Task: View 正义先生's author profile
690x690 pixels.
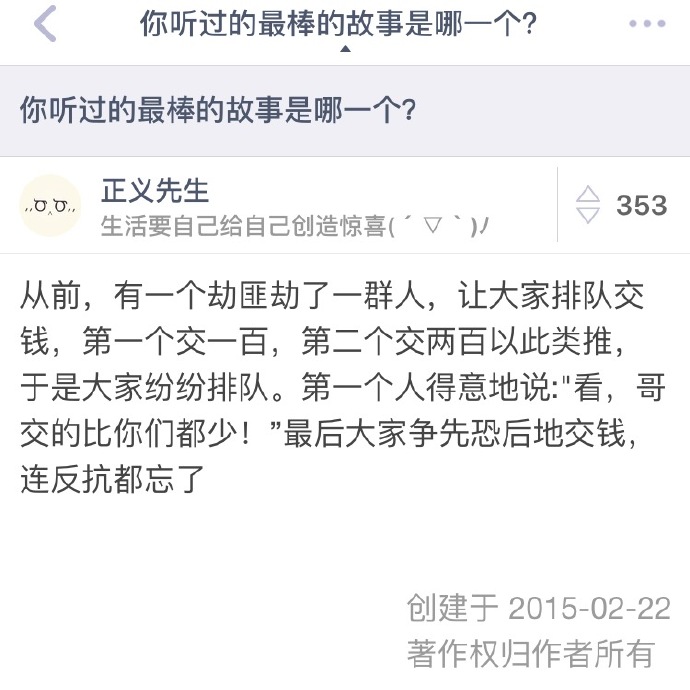Action: pyautogui.click(x=155, y=191)
